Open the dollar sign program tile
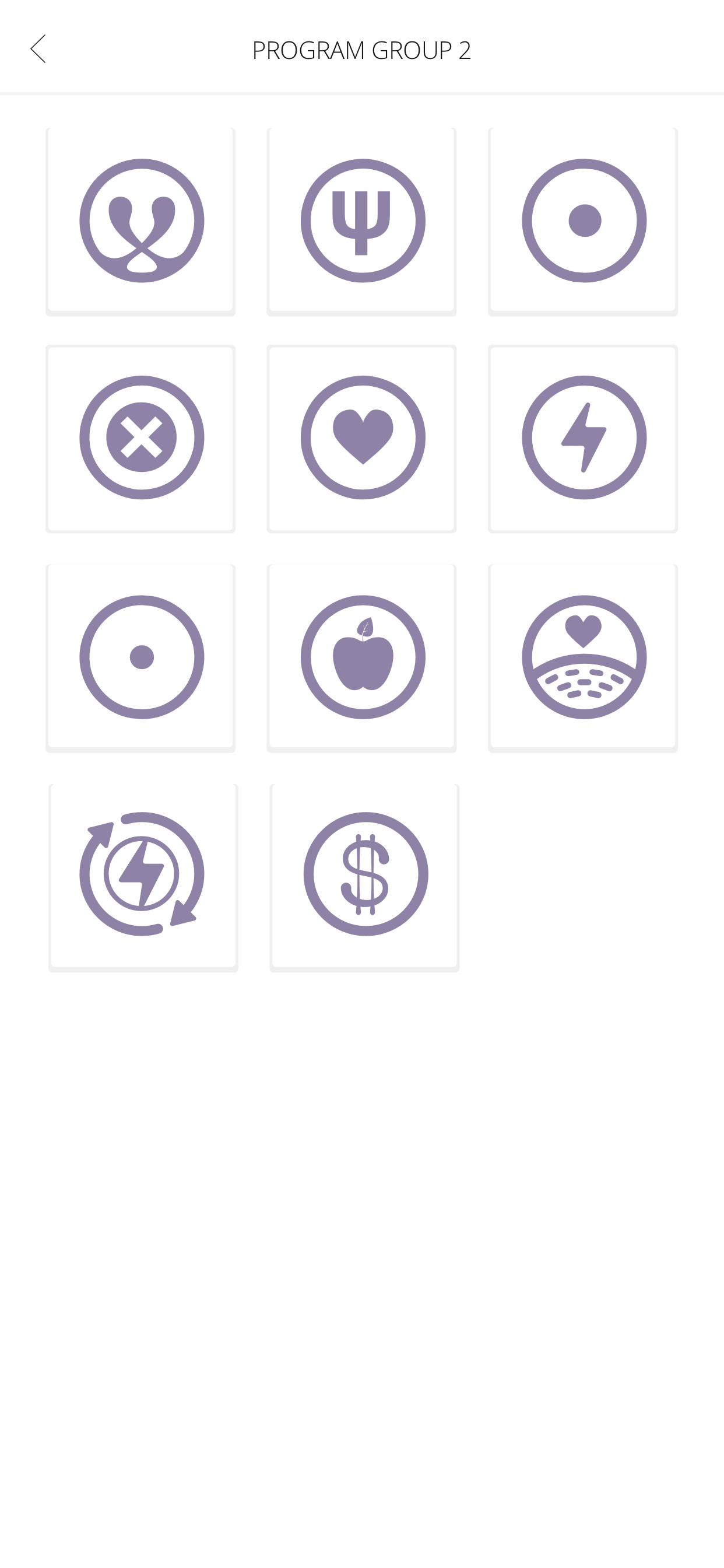The width and height of the screenshot is (724, 1568). (364, 877)
